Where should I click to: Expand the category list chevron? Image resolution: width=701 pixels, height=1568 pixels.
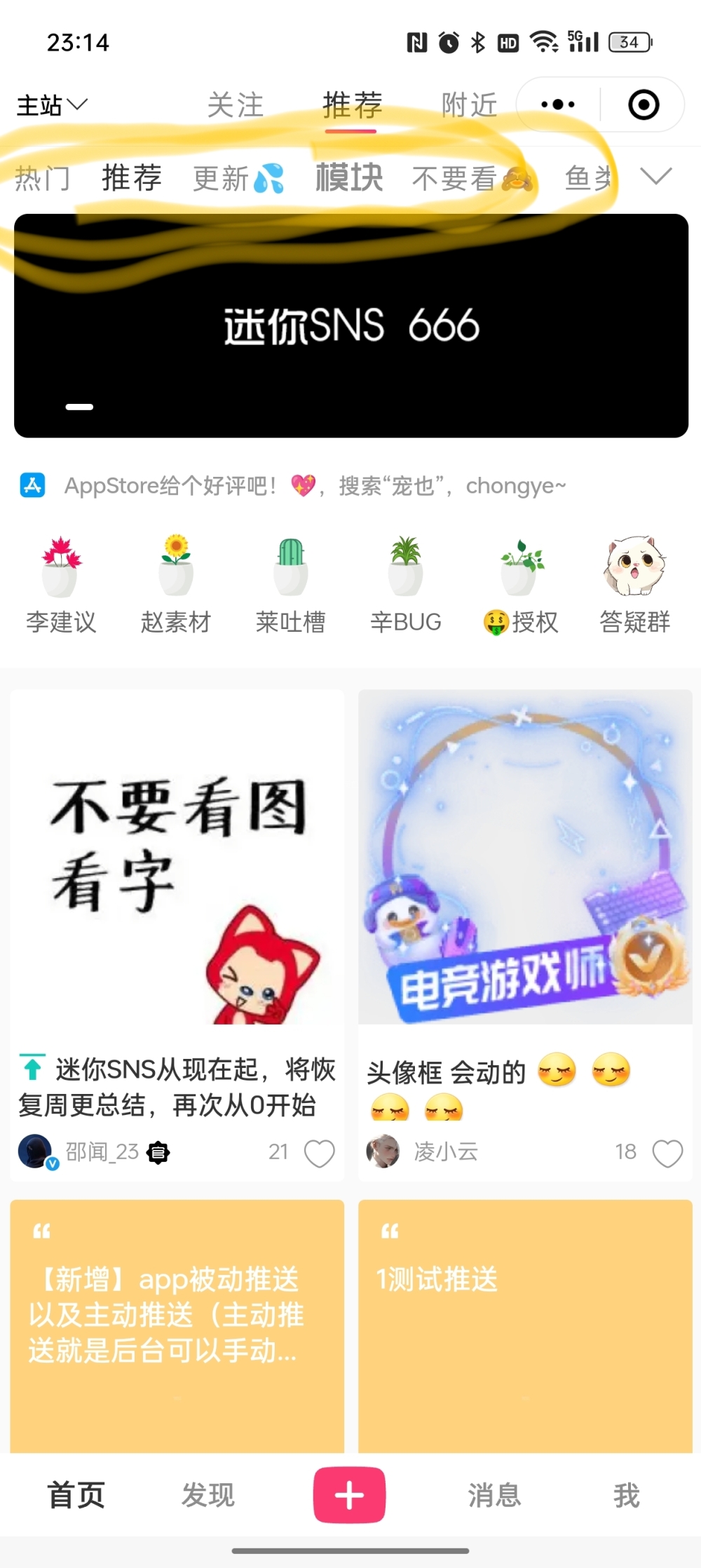[656, 176]
